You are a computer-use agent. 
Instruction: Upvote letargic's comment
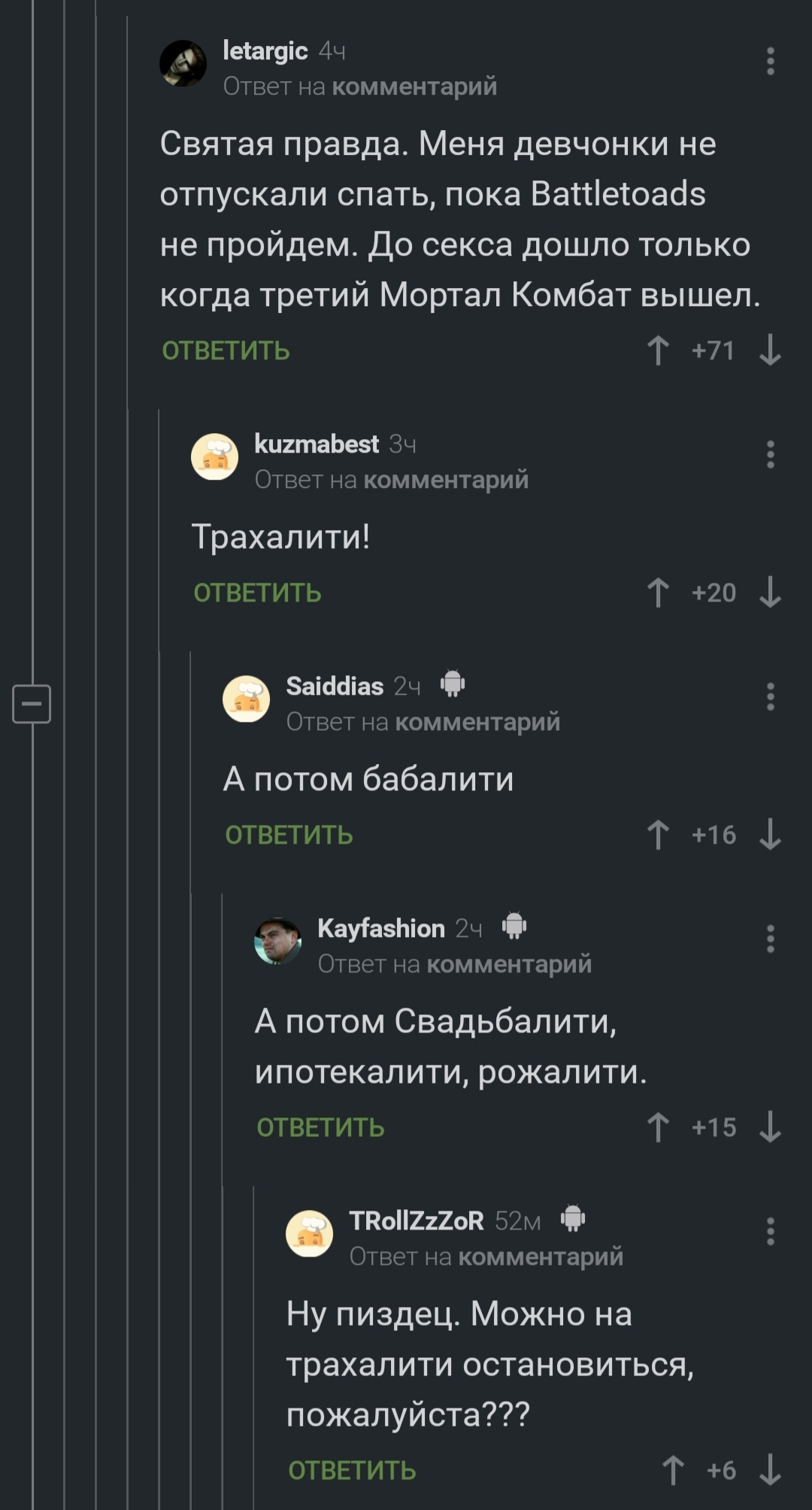658,350
